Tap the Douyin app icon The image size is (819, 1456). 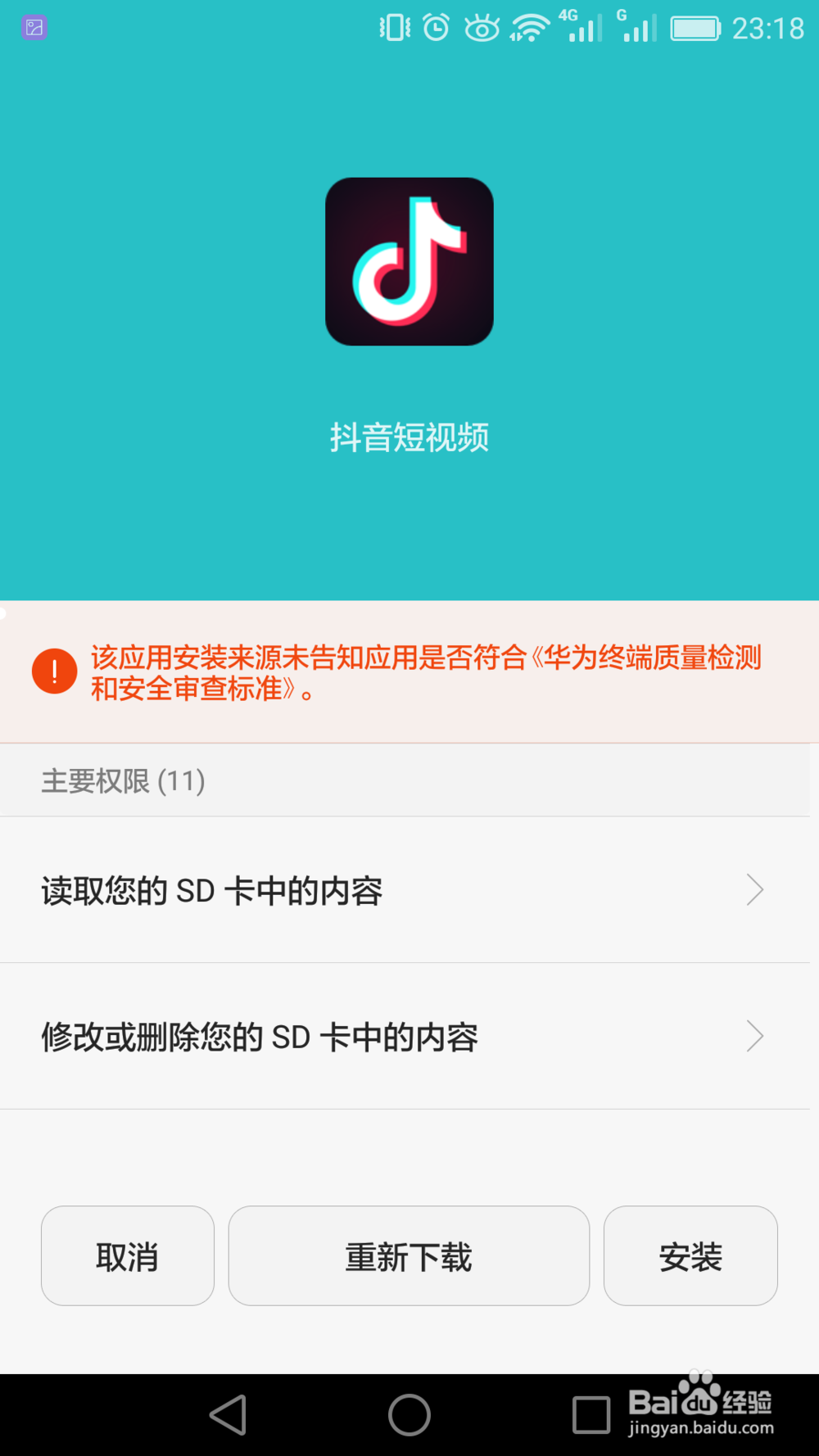point(409,260)
